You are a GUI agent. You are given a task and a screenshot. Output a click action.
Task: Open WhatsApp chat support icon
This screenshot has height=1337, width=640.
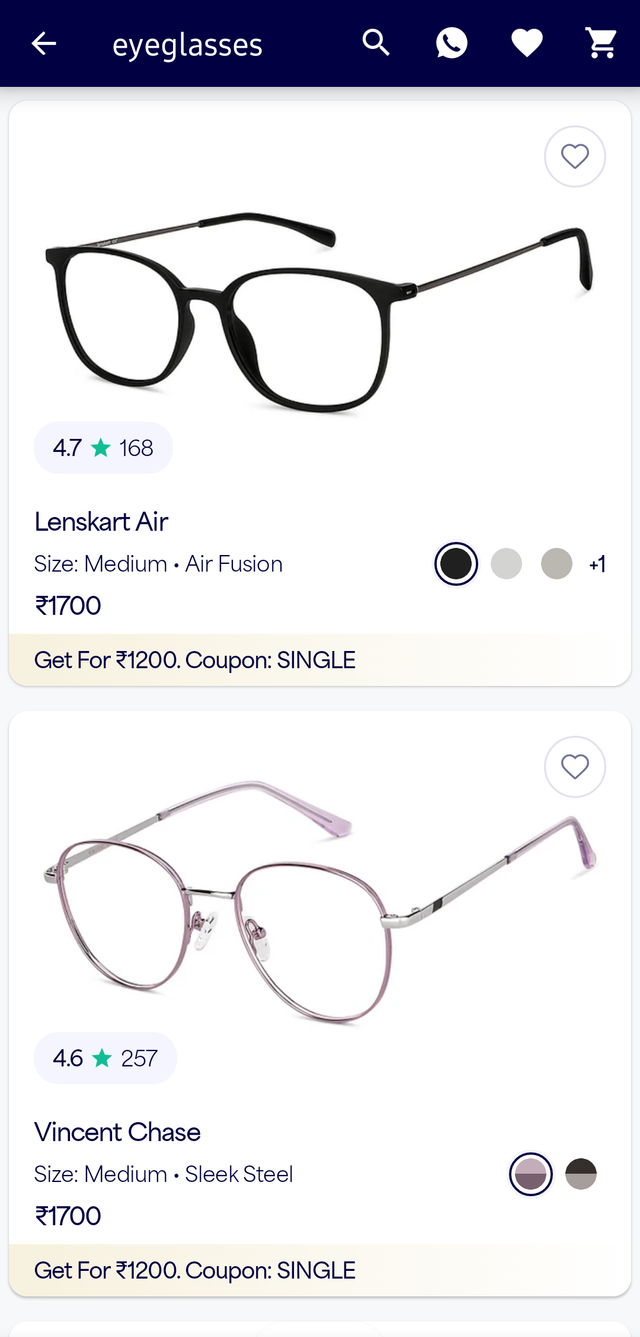(x=452, y=43)
